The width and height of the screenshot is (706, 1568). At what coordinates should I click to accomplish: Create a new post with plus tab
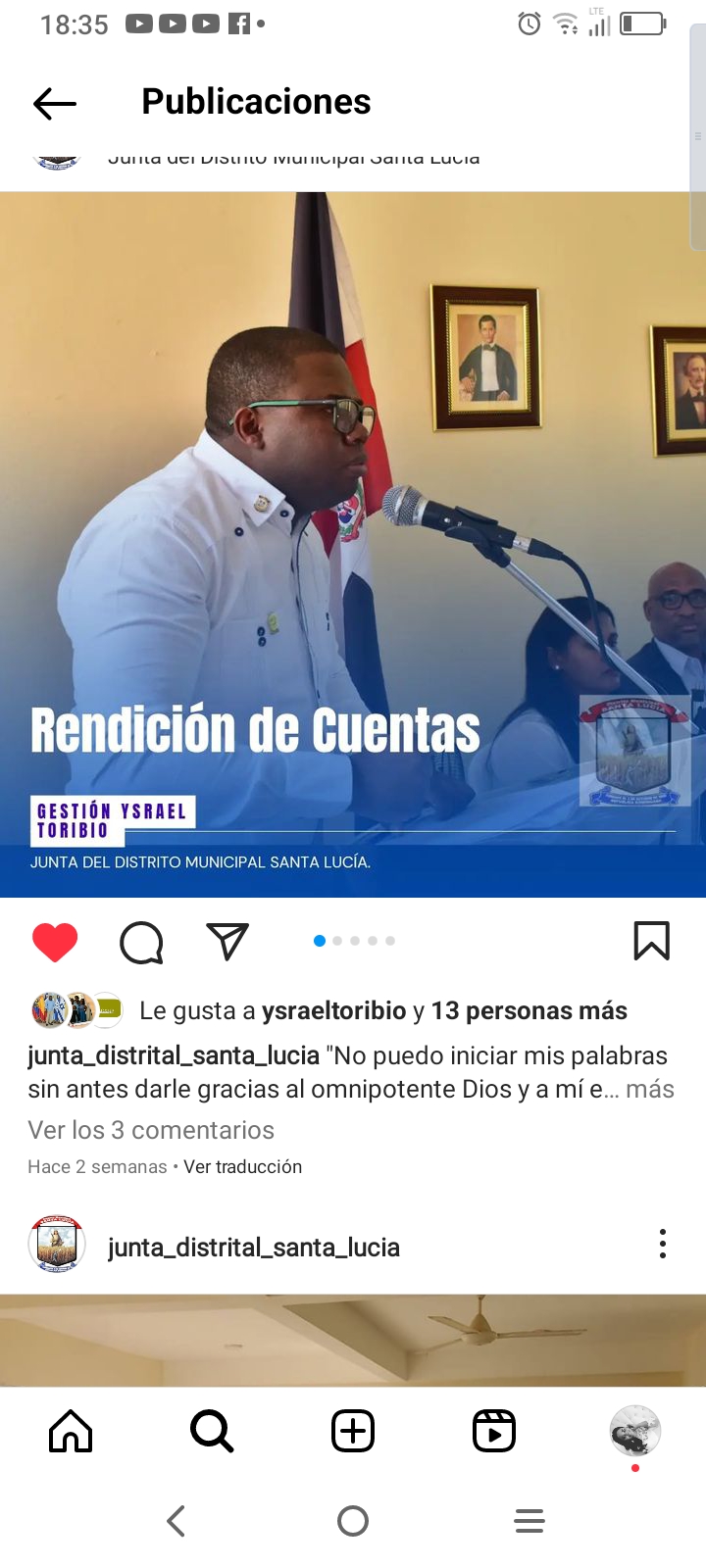point(353,1432)
